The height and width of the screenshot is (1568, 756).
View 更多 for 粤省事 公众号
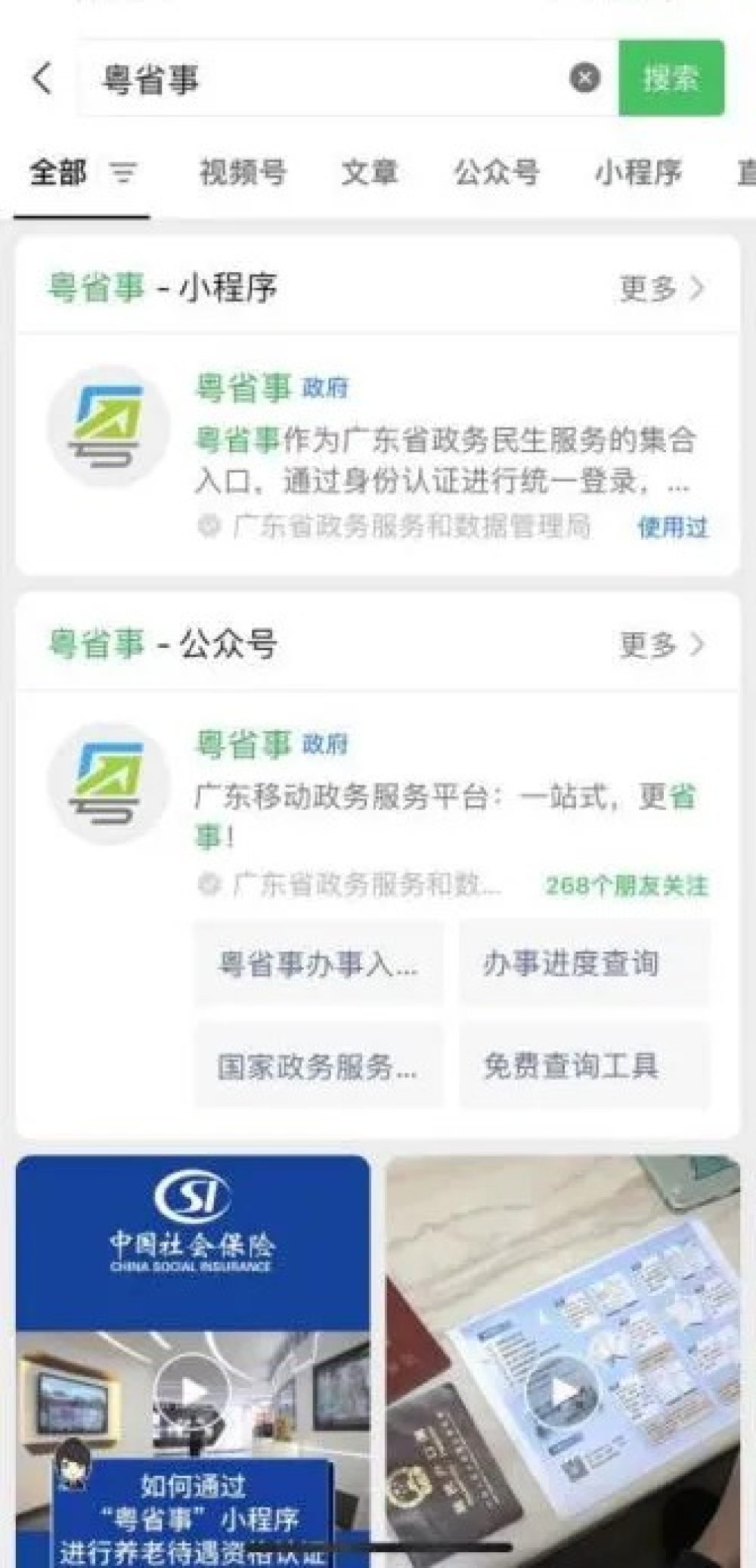(x=661, y=645)
